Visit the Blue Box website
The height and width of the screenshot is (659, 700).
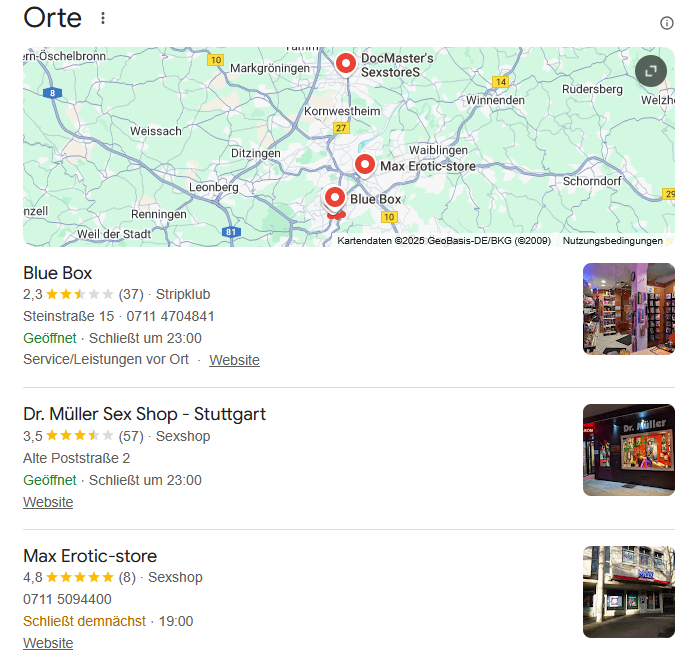coord(234,360)
